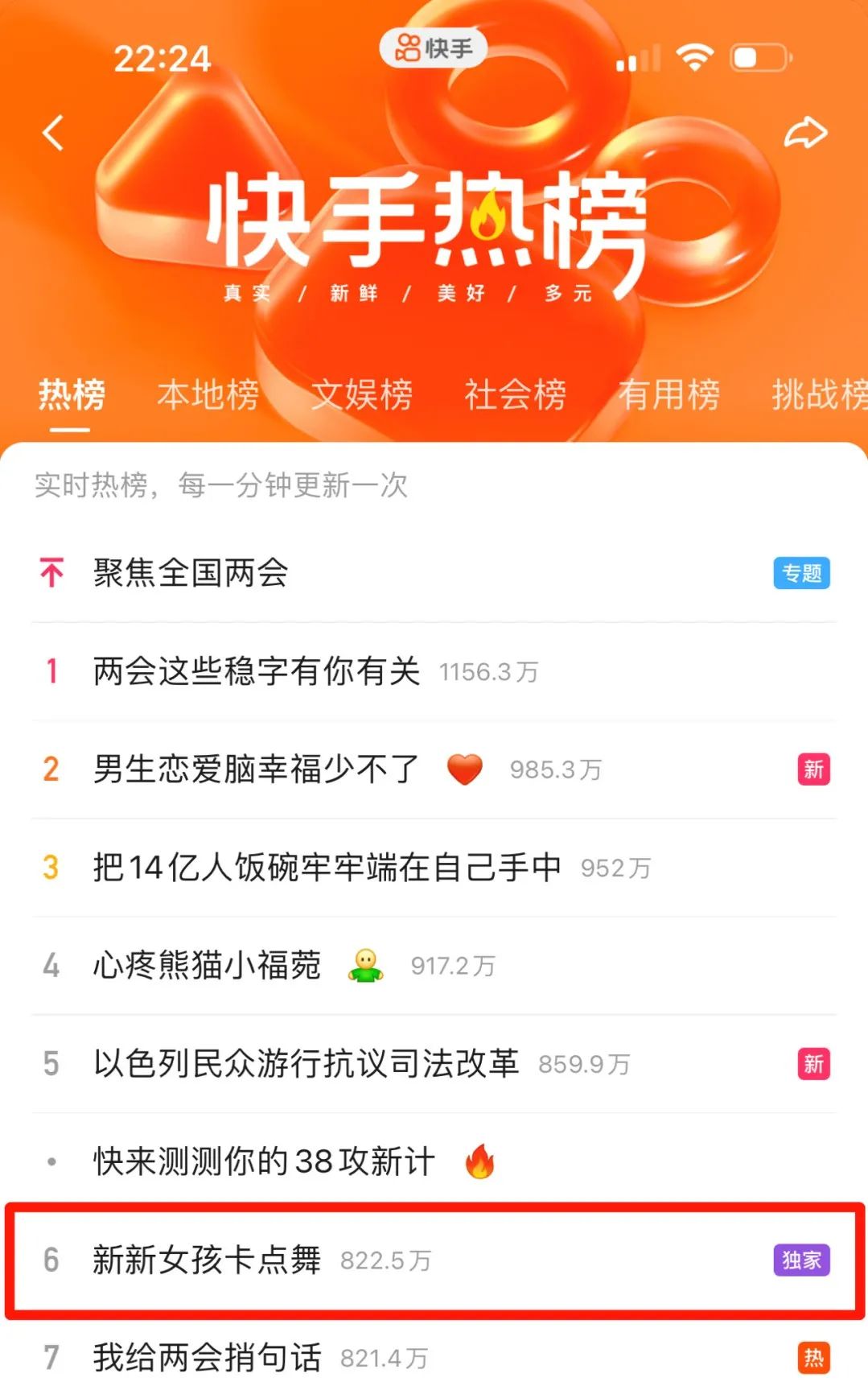Tap the 热 badge on 我给两会捎句话

(x=814, y=1358)
